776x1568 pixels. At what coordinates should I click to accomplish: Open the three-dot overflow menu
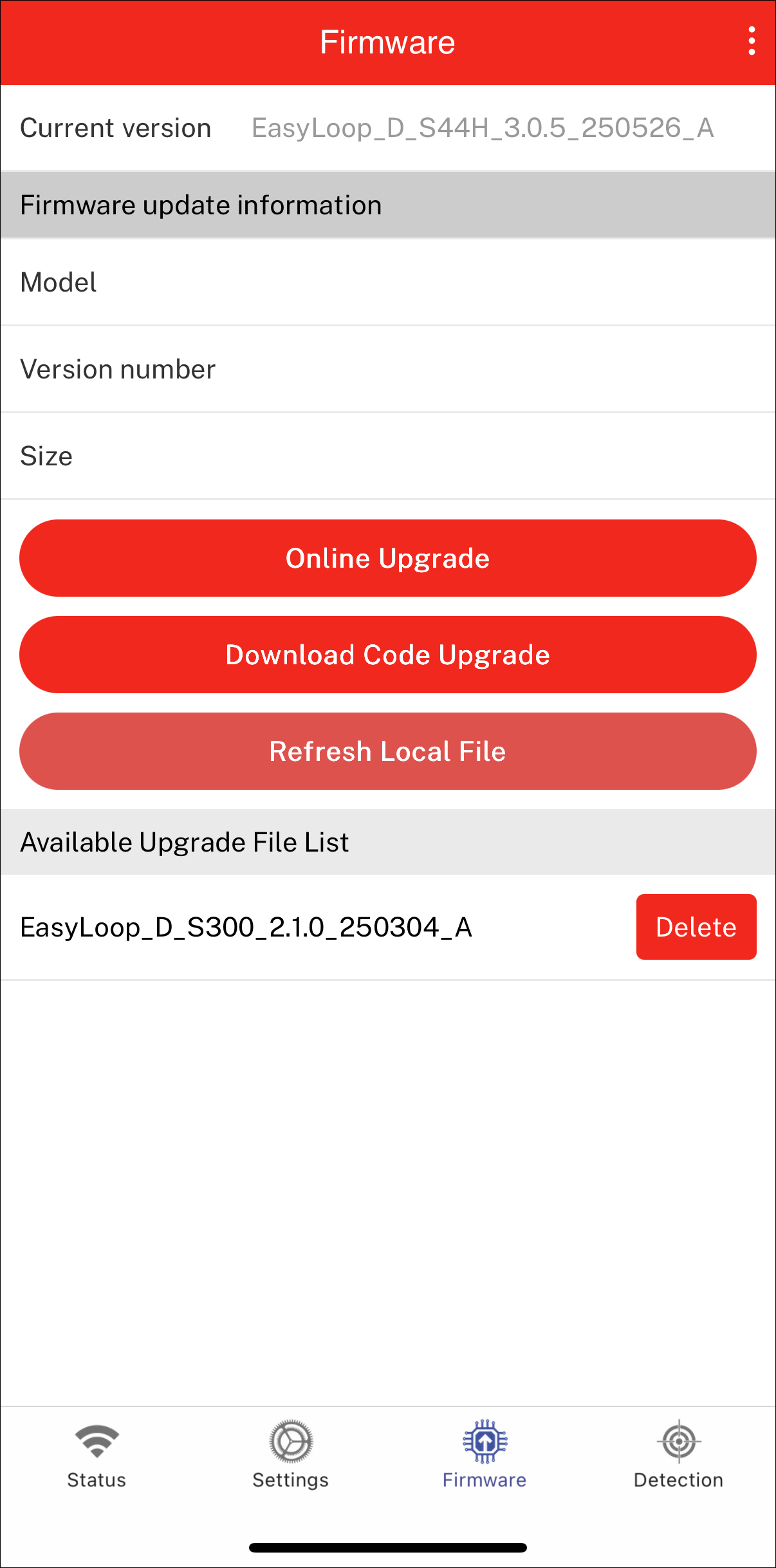(752, 42)
